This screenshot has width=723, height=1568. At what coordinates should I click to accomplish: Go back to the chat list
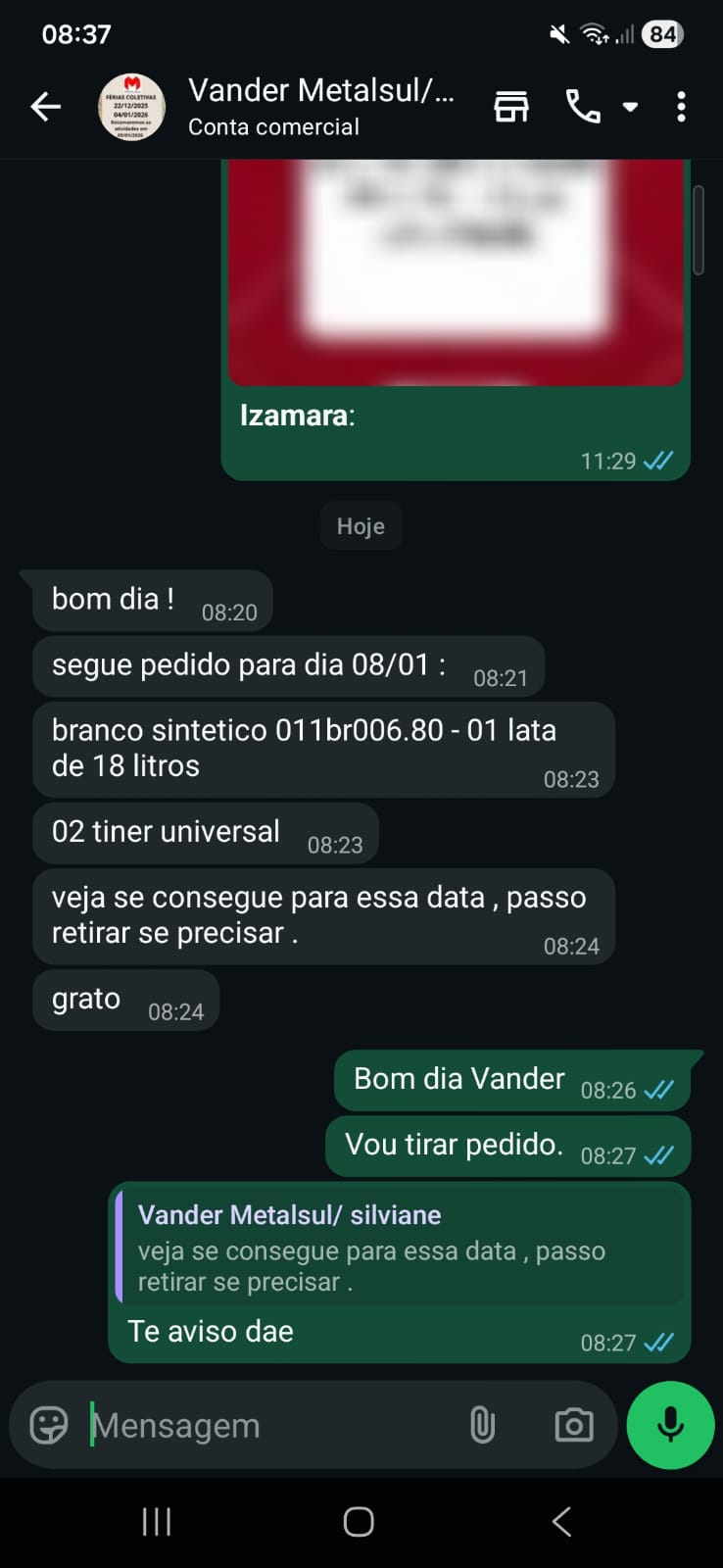[x=45, y=107]
